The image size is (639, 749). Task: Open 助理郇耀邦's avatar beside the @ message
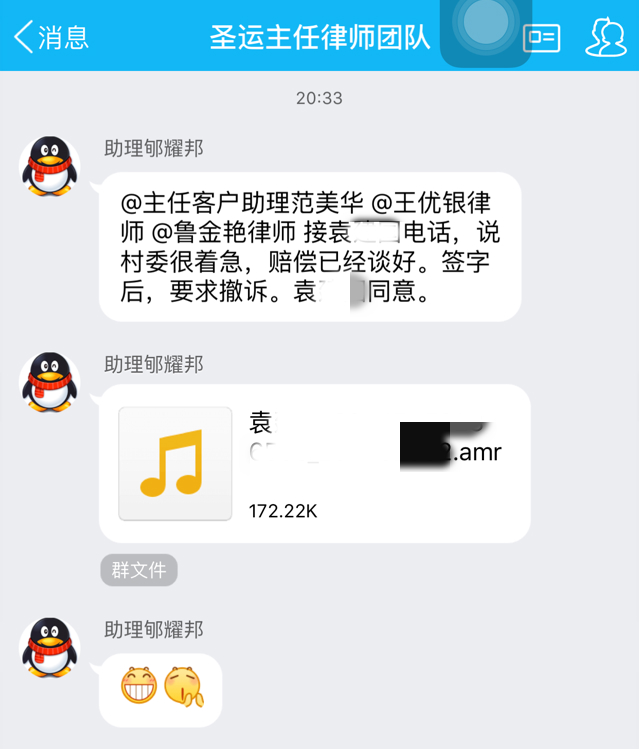(50, 165)
